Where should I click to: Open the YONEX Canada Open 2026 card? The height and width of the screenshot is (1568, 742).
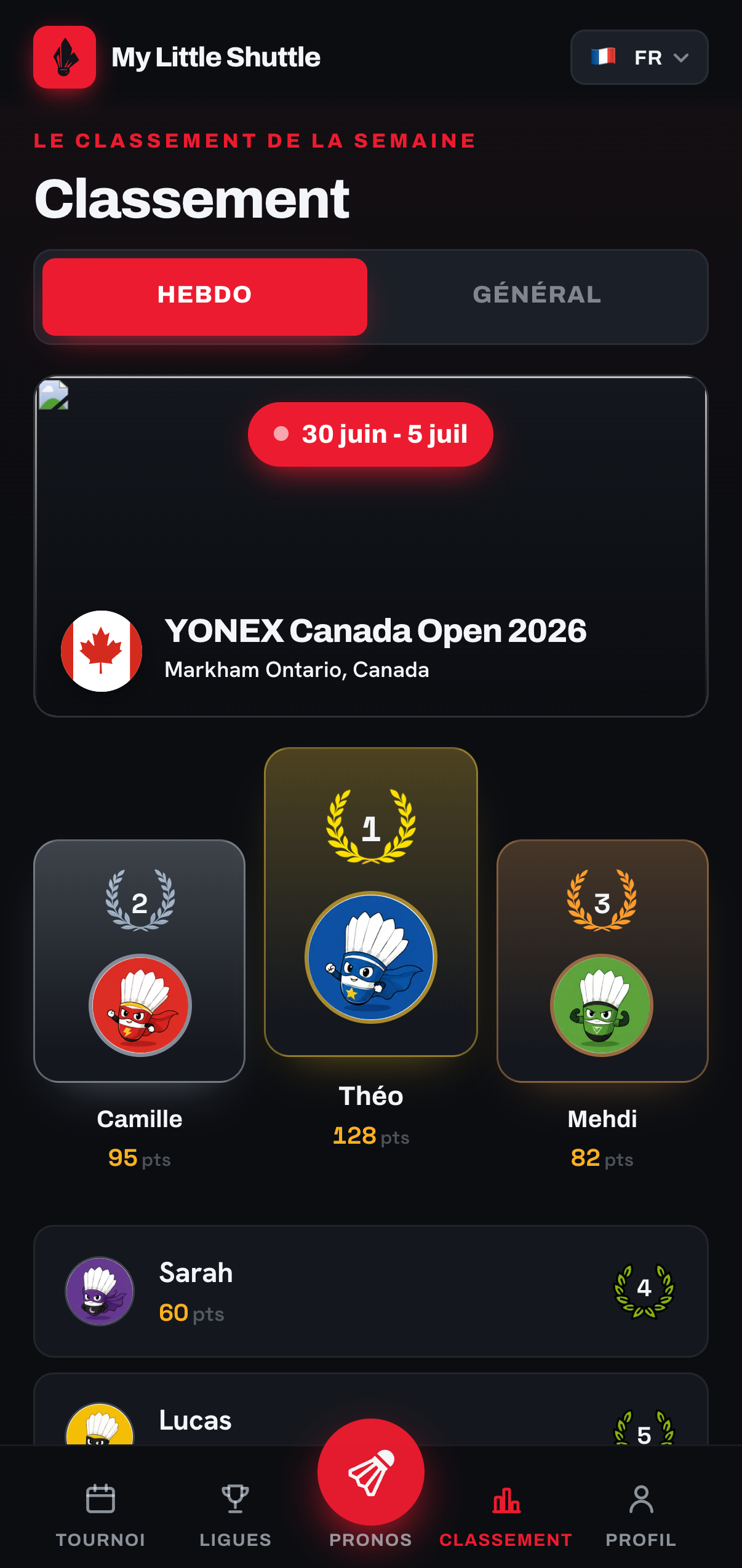pyautogui.click(x=371, y=546)
